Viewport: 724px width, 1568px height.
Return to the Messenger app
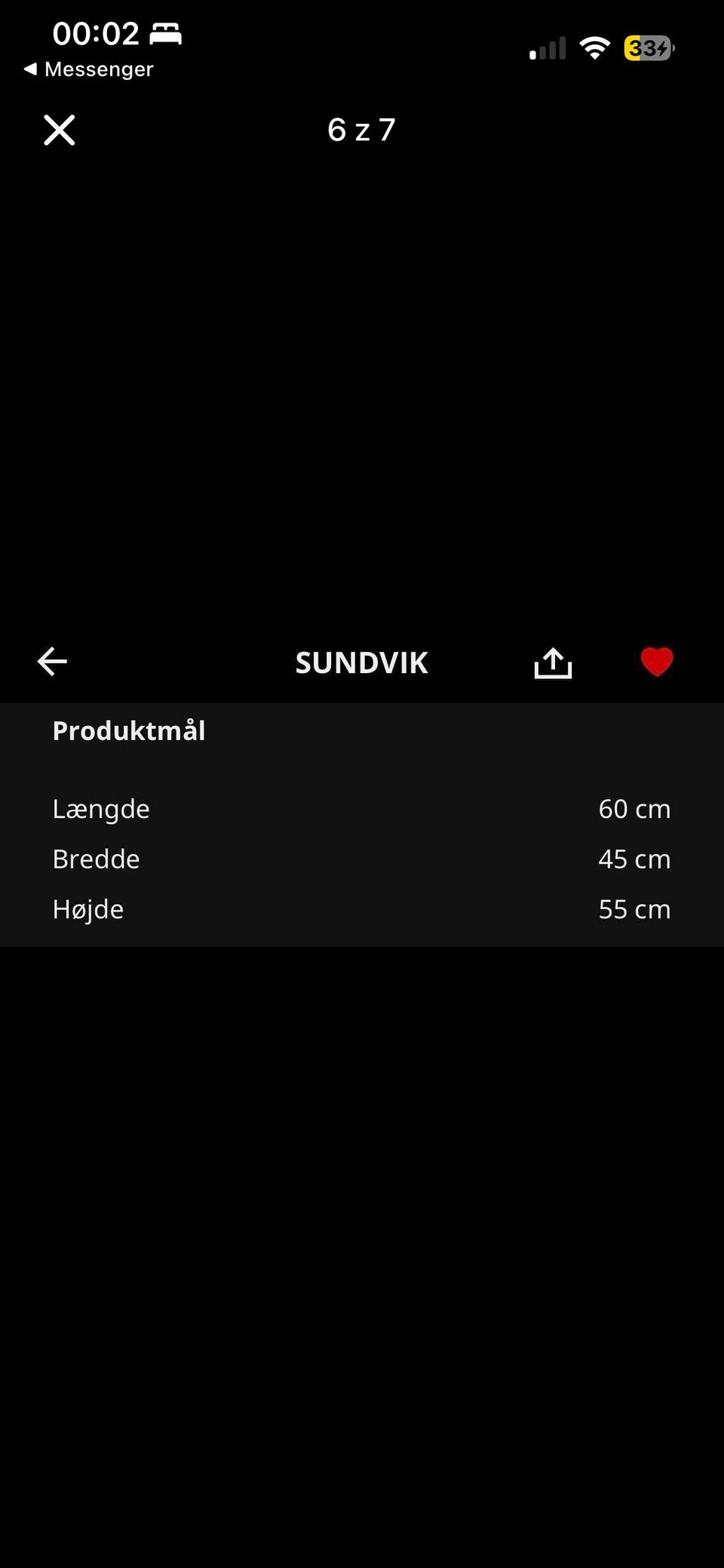88,69
